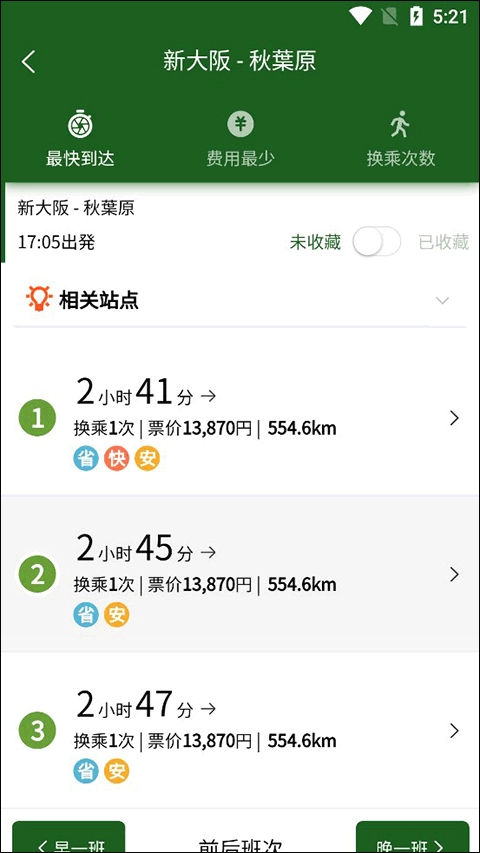
Task: Open route 1 taking 2小时41分
Action: pos(240,418)
